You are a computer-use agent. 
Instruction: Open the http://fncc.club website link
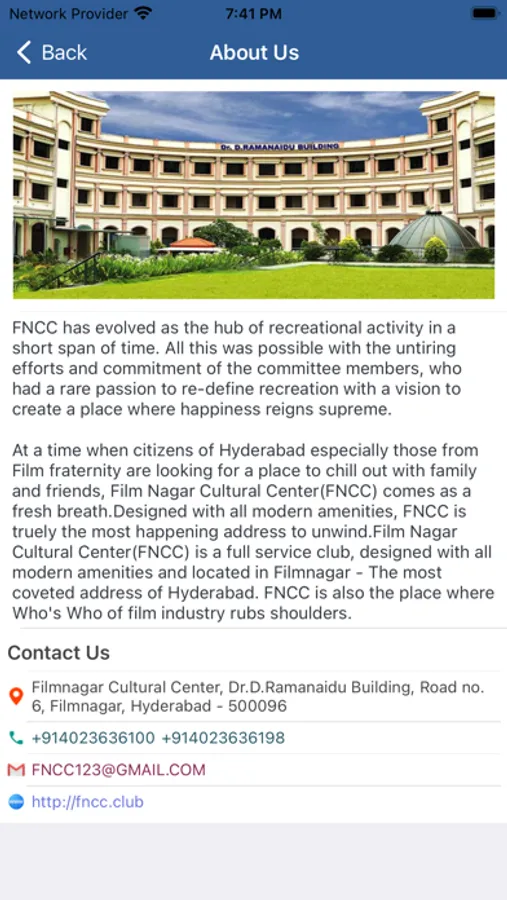point(87,801)
